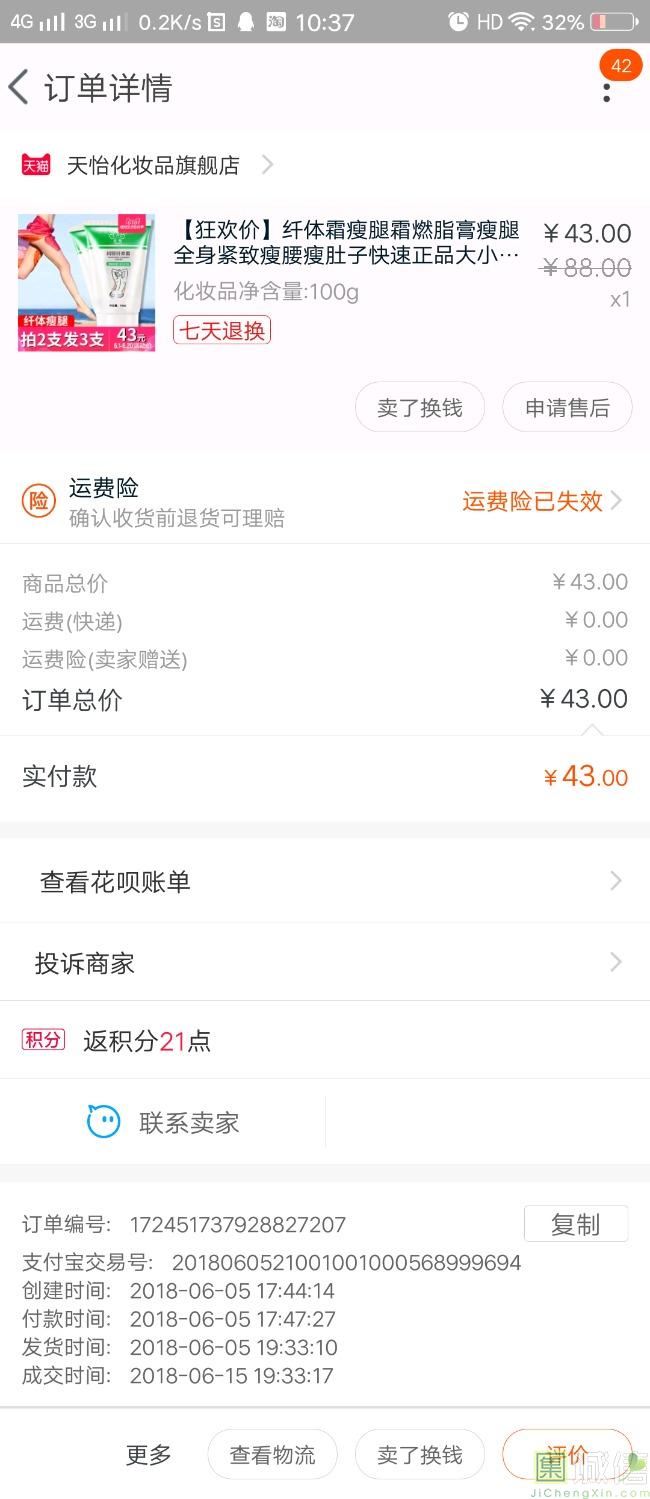Open the 纤体霜 product thumbnail
The image size is (650, 1499).
tap(87, 283)
